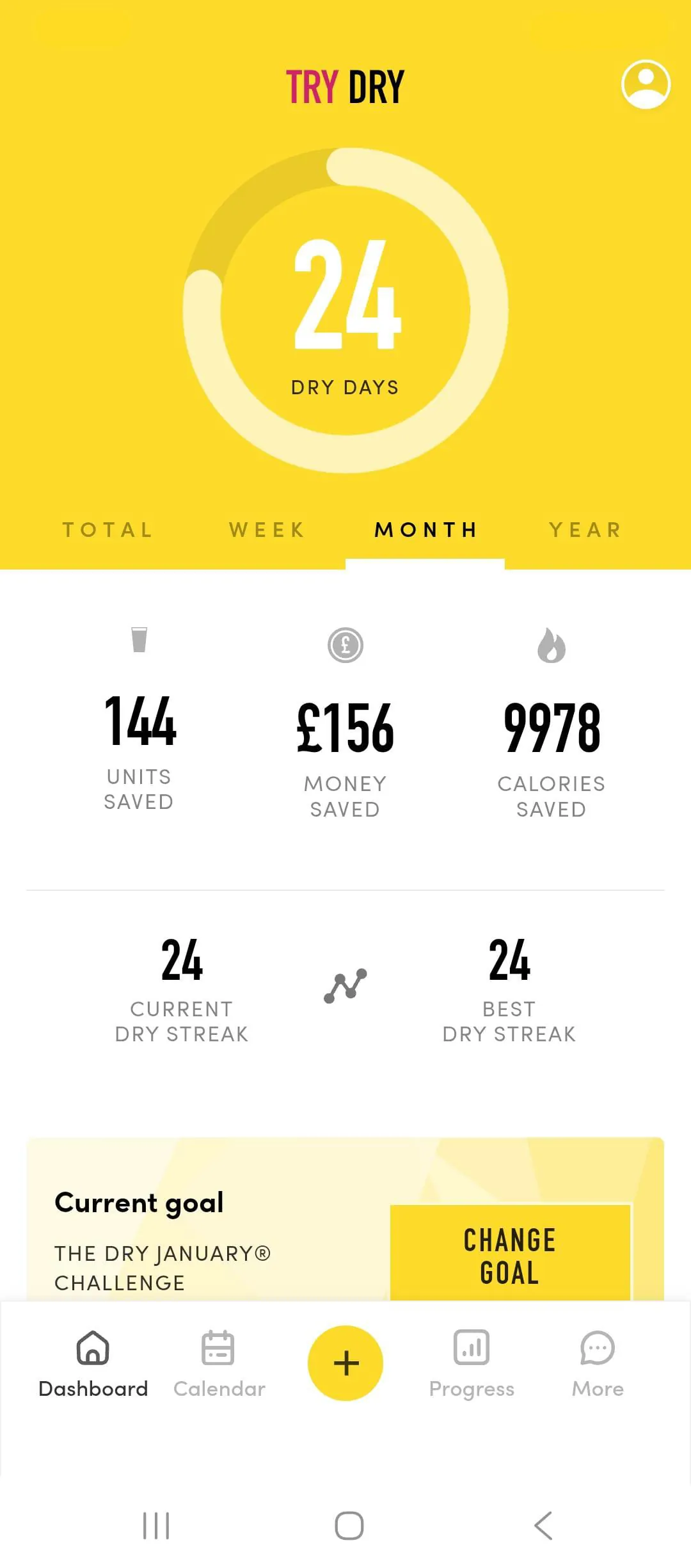Open the Progress tab

(472, 1363)
